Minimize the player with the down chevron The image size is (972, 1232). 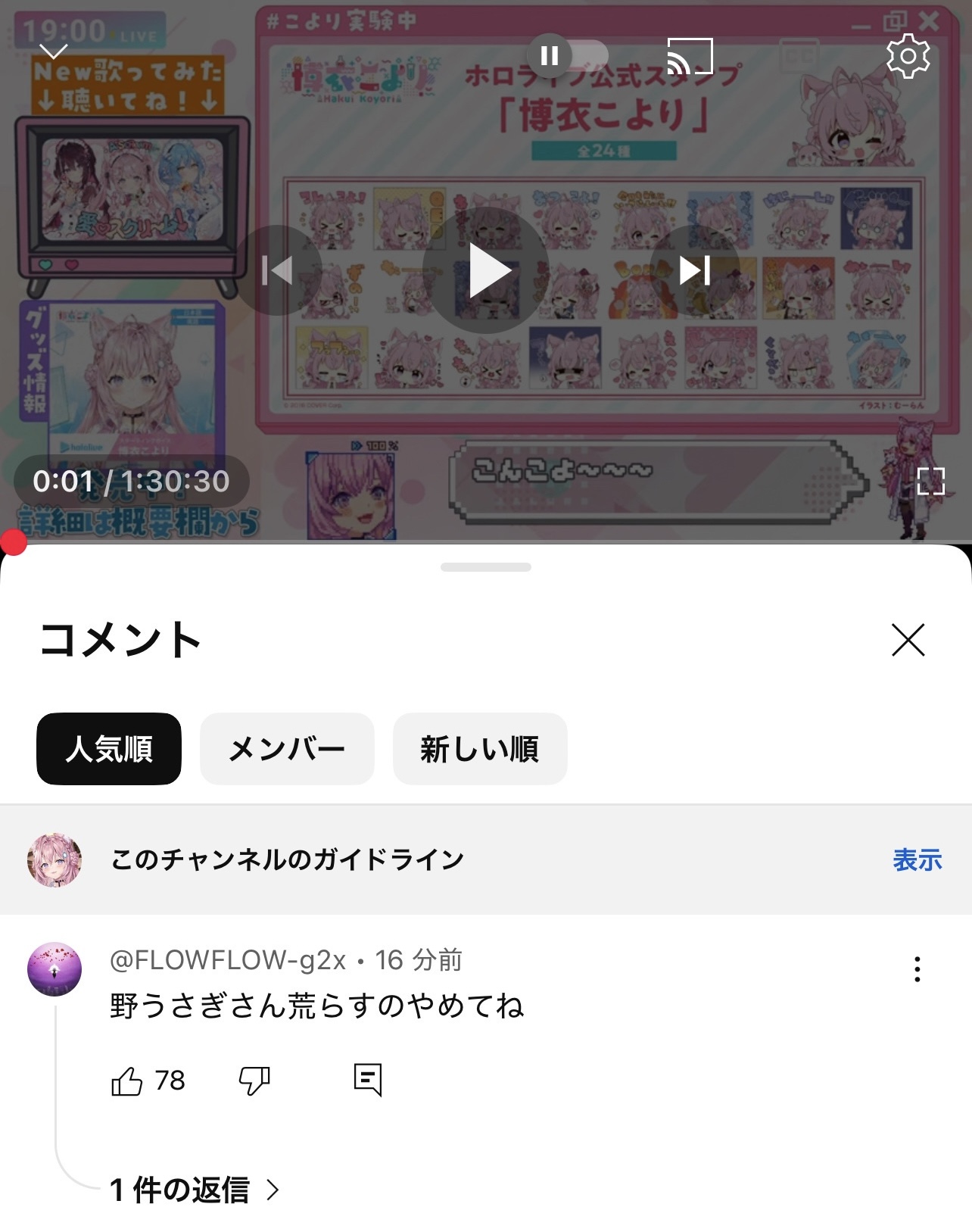[x=53, y=51]
